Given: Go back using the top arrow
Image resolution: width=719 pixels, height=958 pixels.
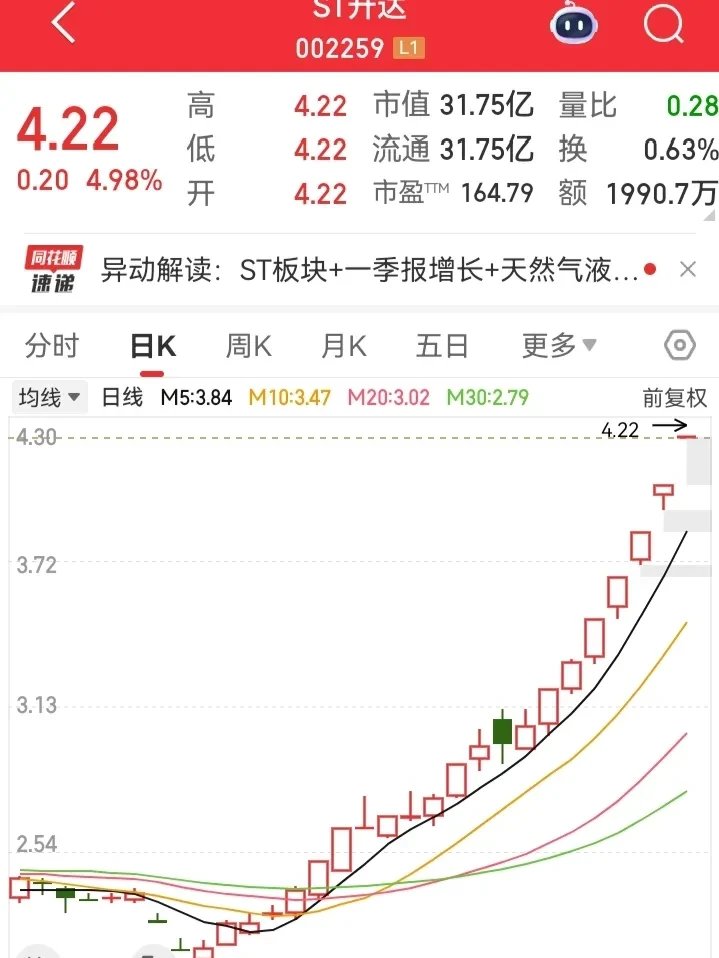Looking at the screenshot, I should (63, 24).
